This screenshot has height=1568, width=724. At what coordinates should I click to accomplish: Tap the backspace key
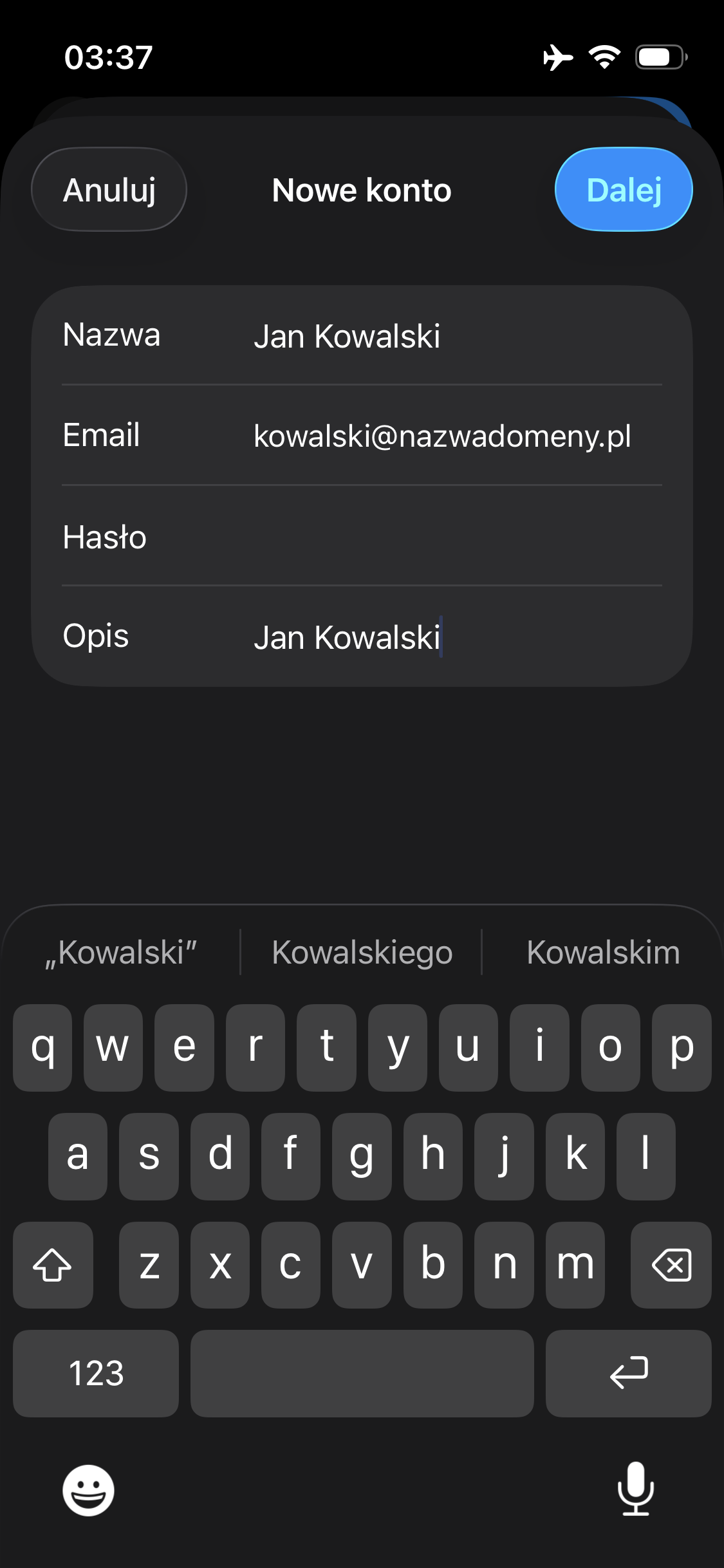671,1265
